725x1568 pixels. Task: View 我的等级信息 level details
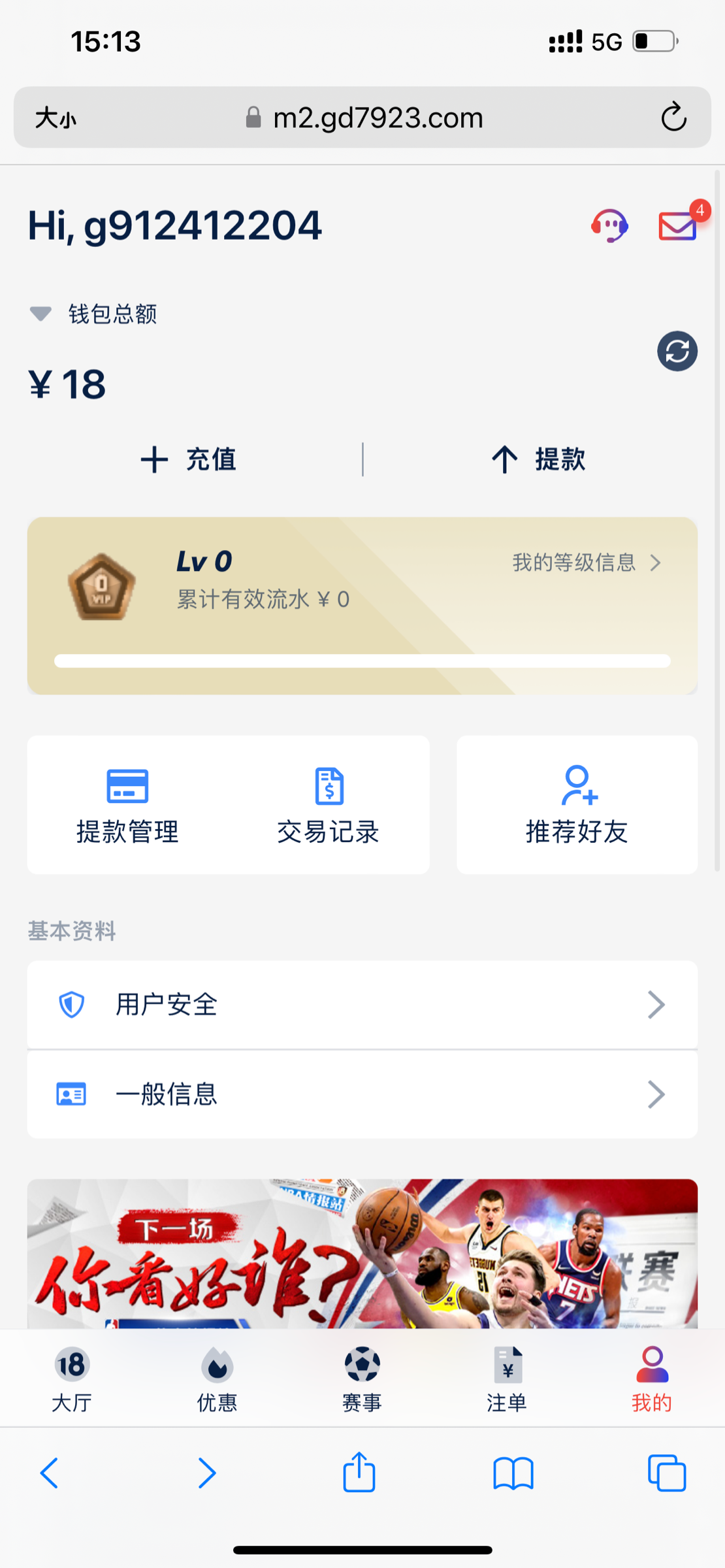click(x=586, y=563)
